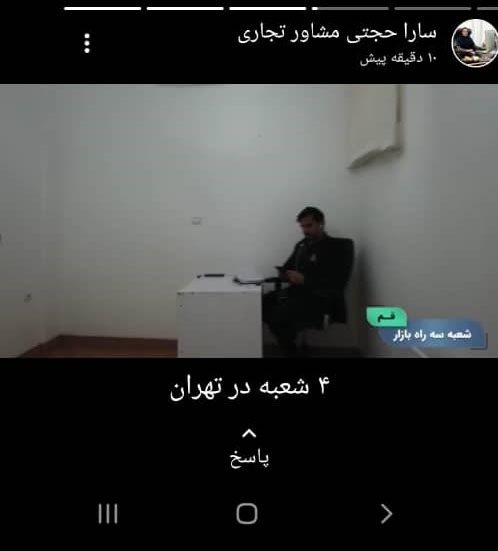Open سارا حجتی's profile picture
The height and width of the screenshot is (551, 498).
click(x=475, y=43)
